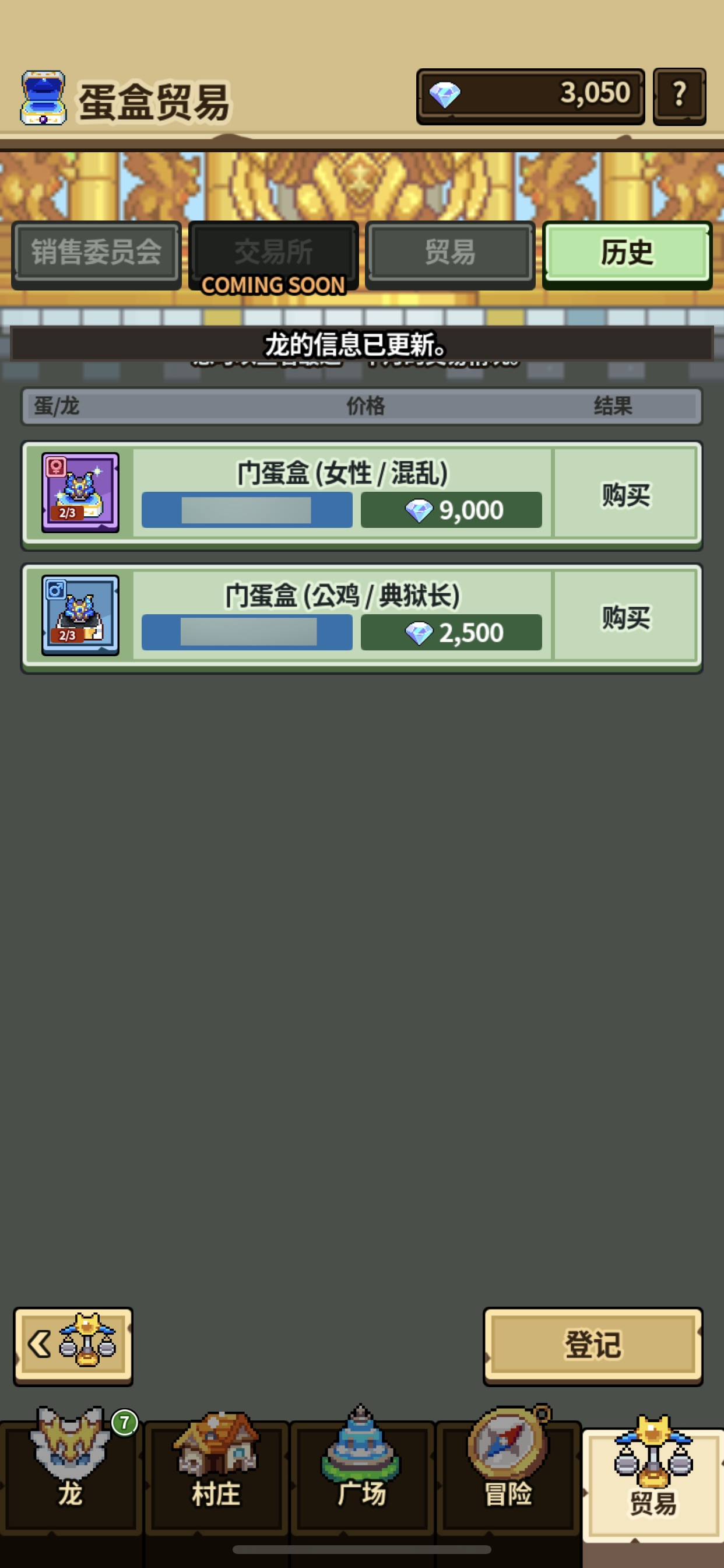This screenshot has width=724, height=1568.
Task: Tap 购买 for the 9,000 gem egg box
Action: (x=625, y=494)
